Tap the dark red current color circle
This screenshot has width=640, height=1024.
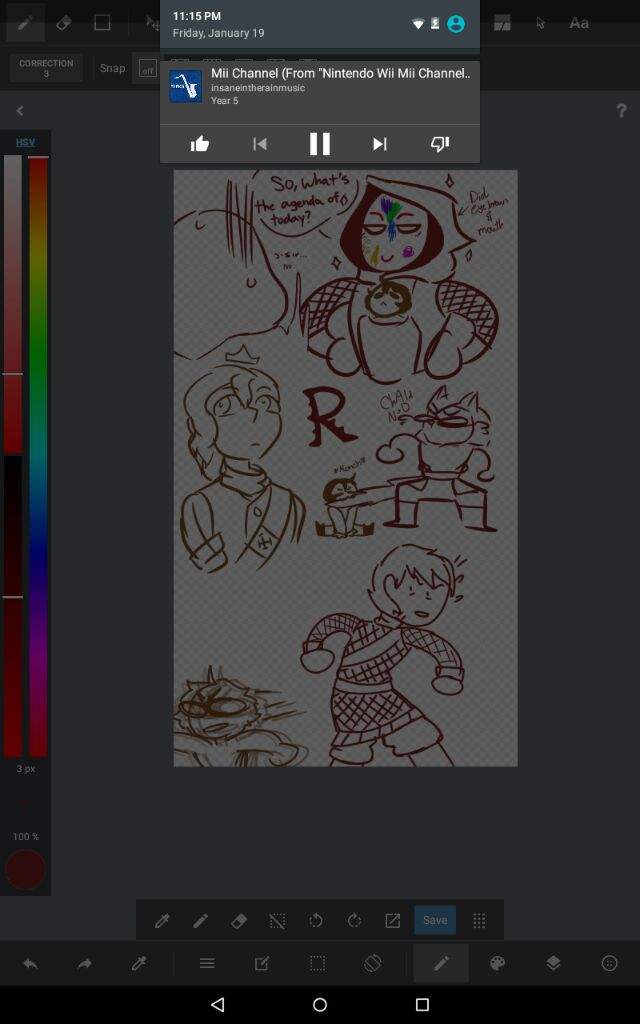click(25, 870)
